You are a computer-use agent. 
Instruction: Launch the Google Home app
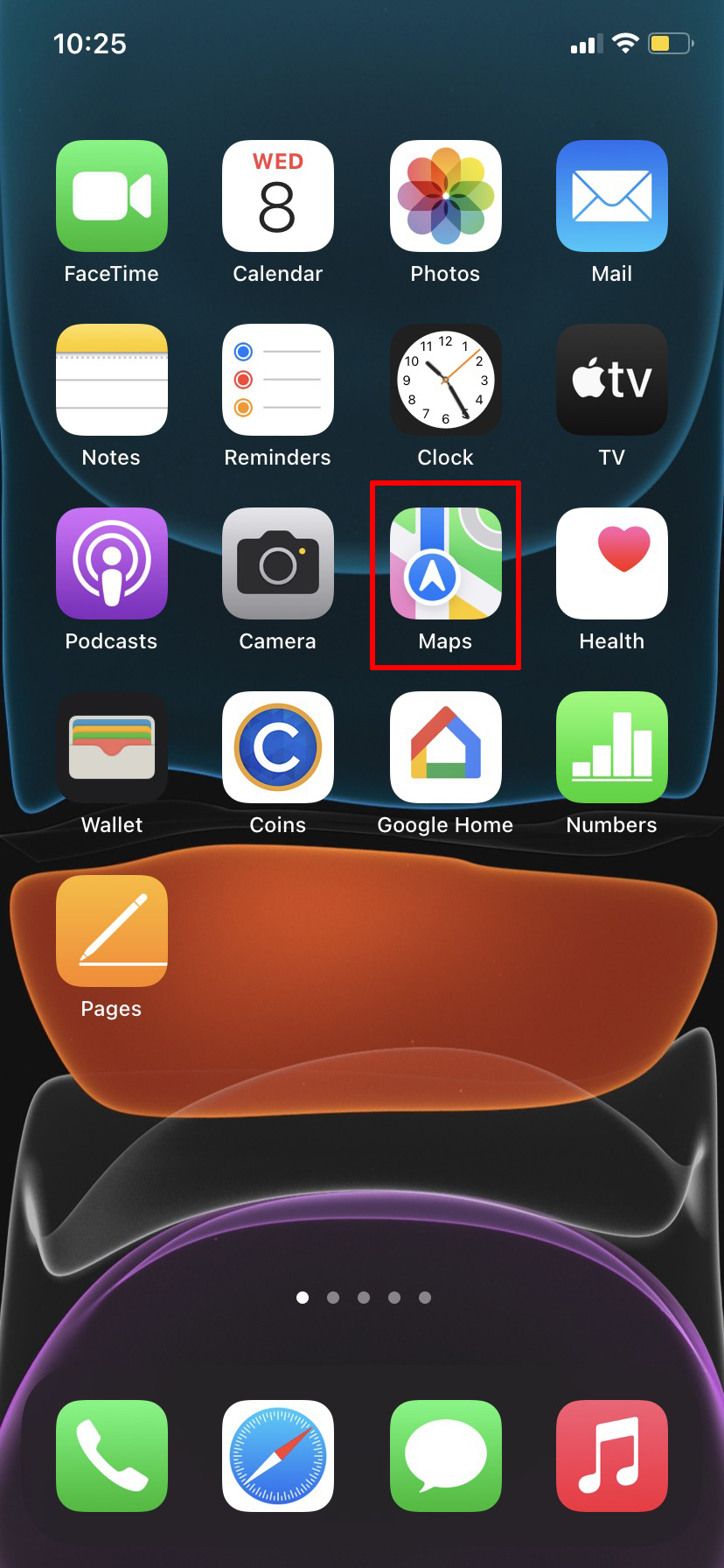[445, 747]
